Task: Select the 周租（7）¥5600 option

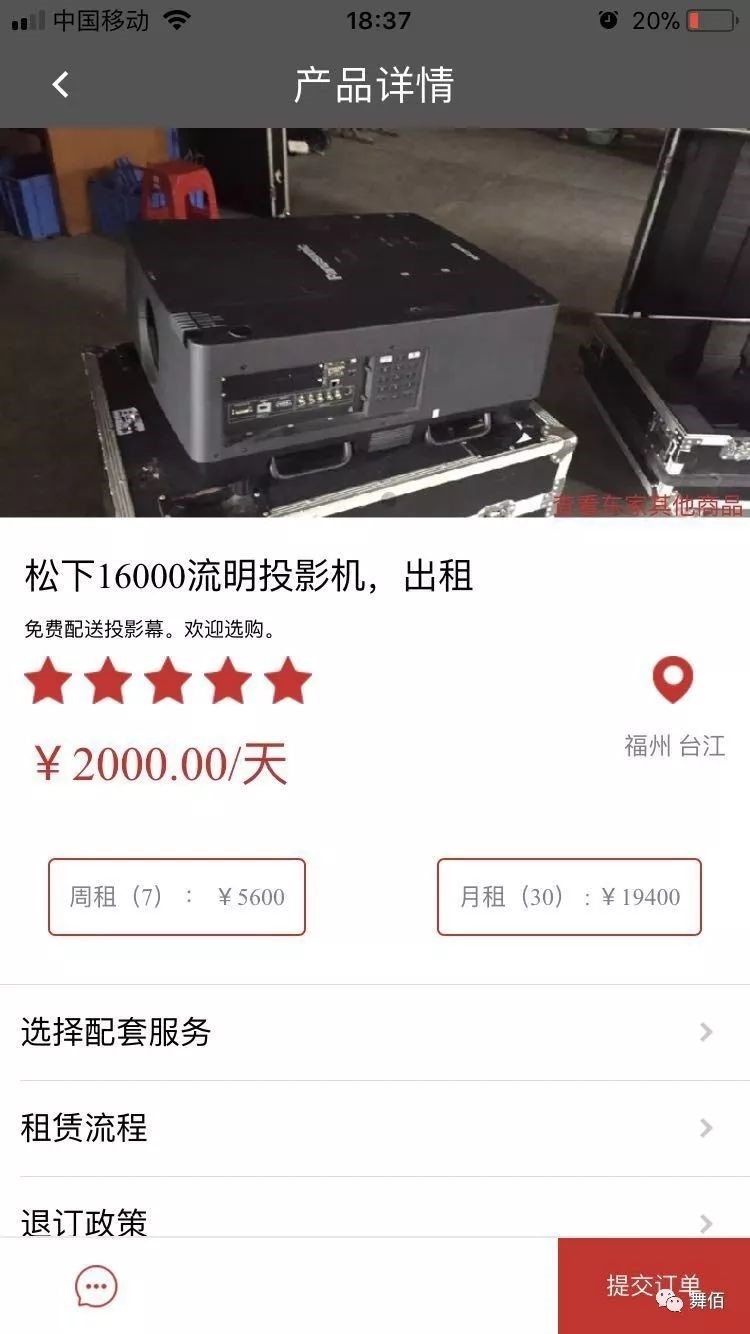Action: click(177, 897)
